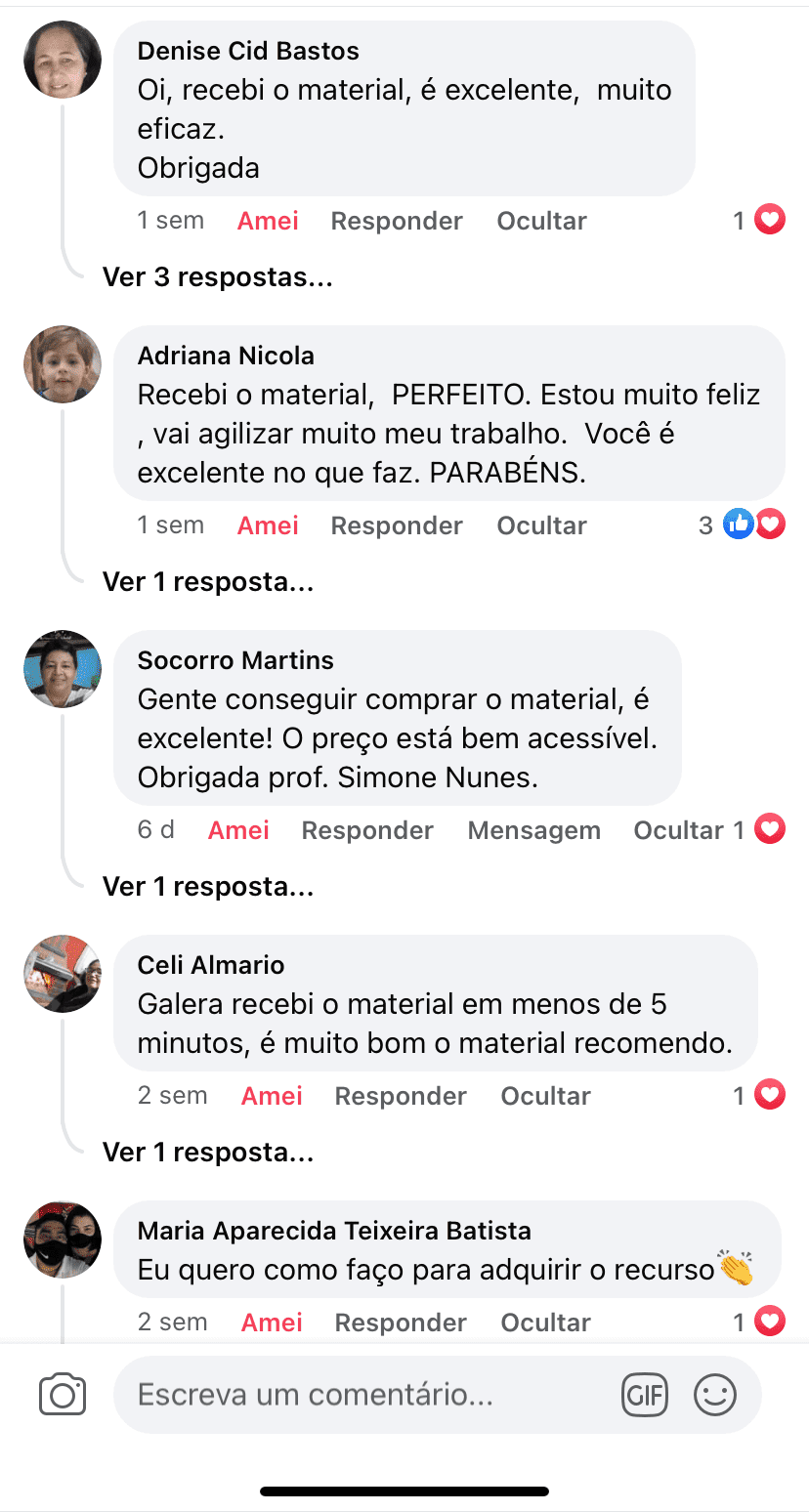The image size is (809, 1512).
Task: Reply to Celi Almario's comment
Action: (x=401, y=1096)
